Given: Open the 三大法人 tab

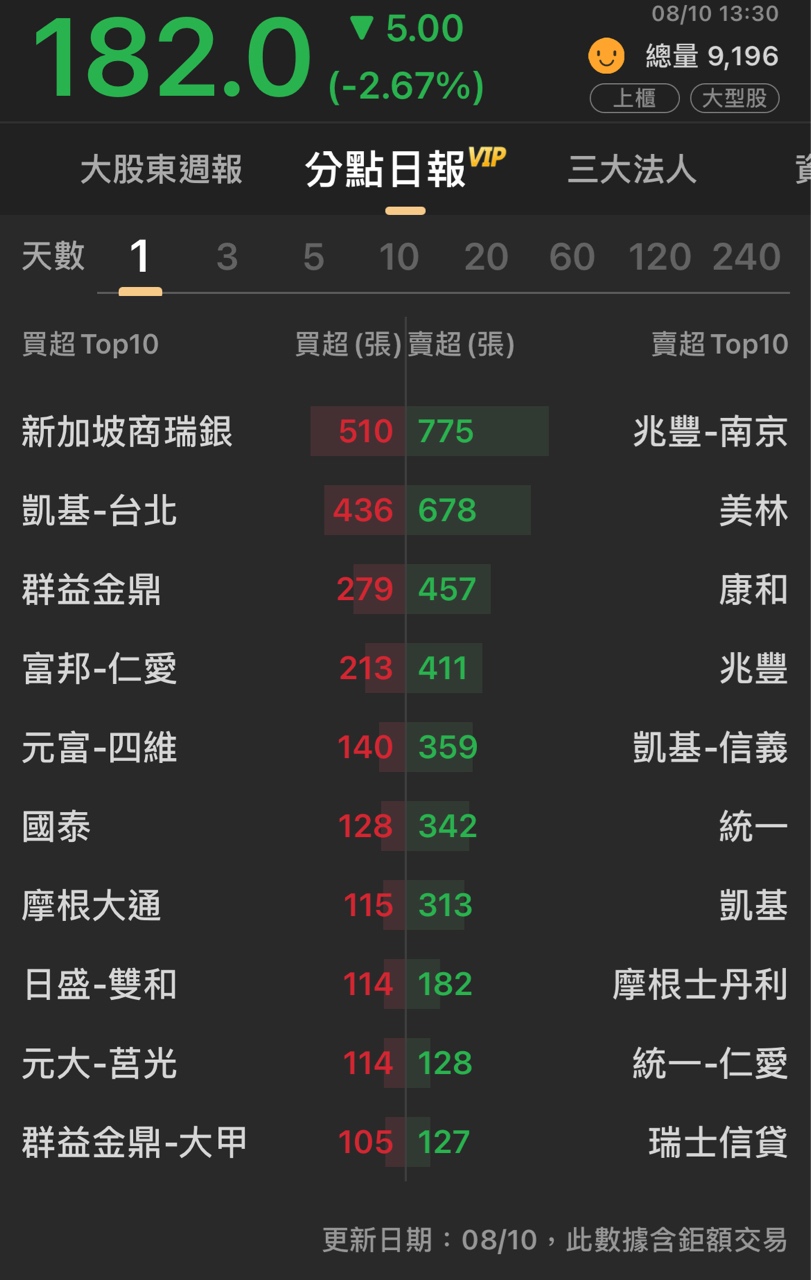Looking at the screenshot, I should pos(631,170).
